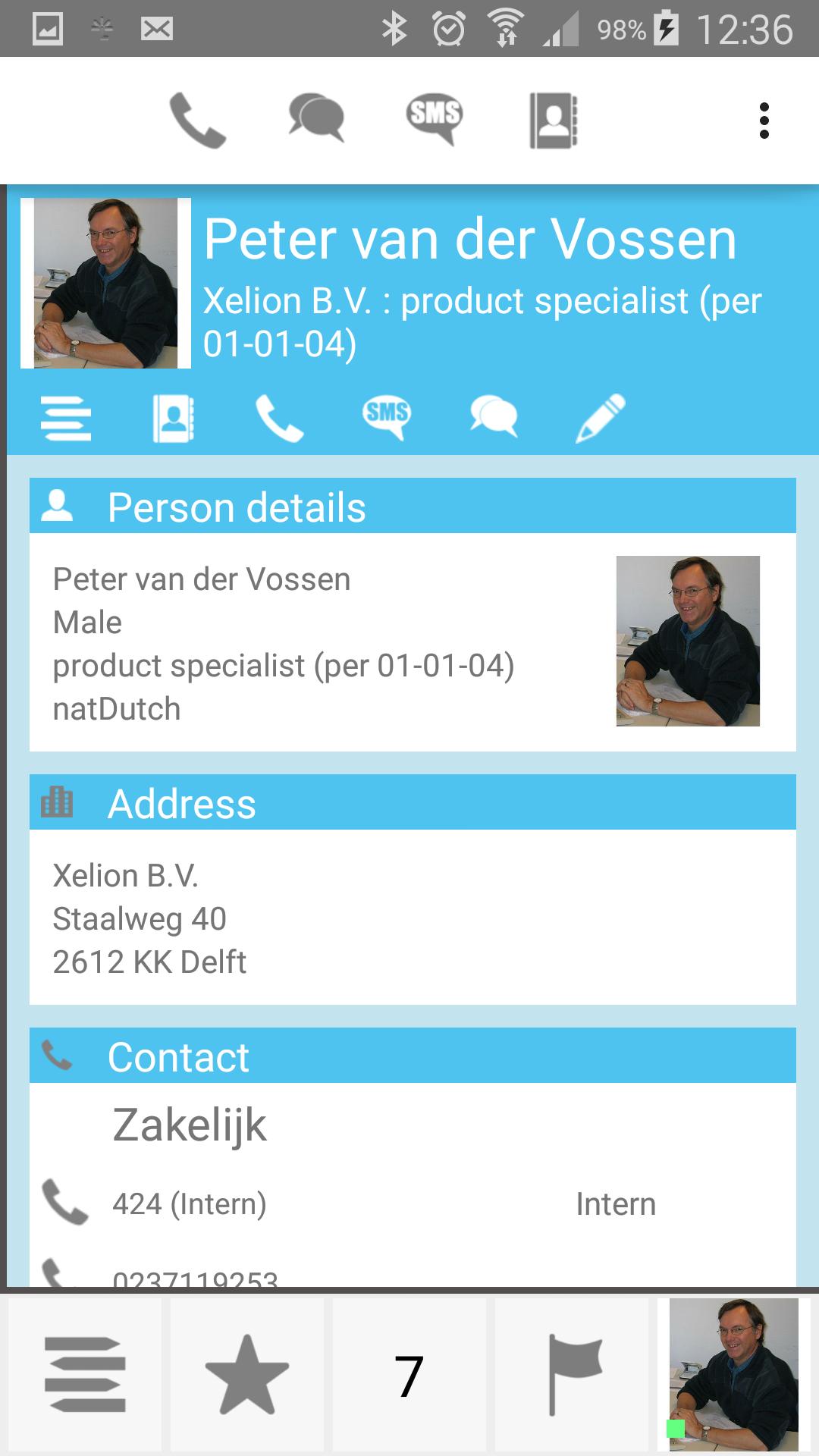Screen dimensions: 819x1456
Task: View contact card icon under Peter's name
Action: coord(174,418)
